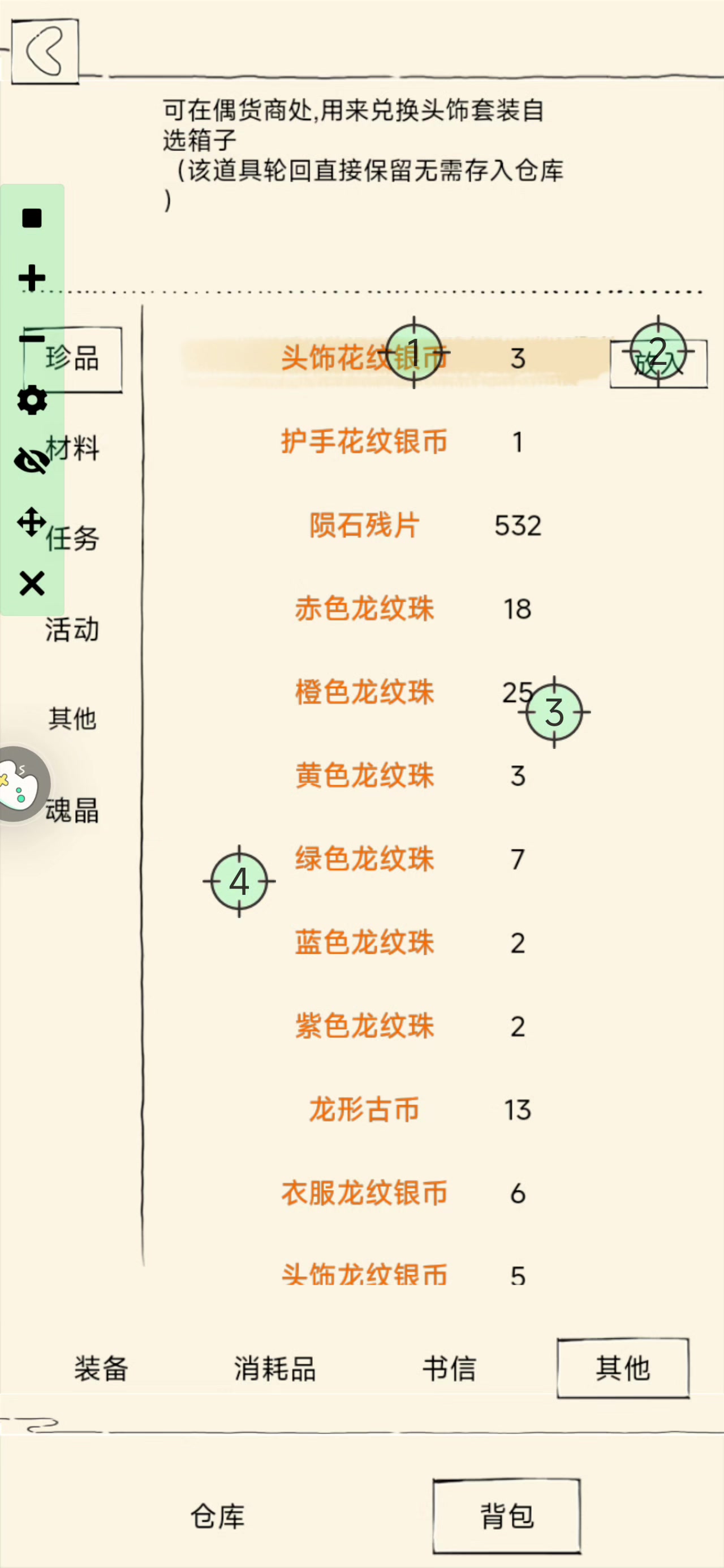Switch to the 背包 view
The height and width of the screenshot is (1568, 724).
click(507, 1517)
